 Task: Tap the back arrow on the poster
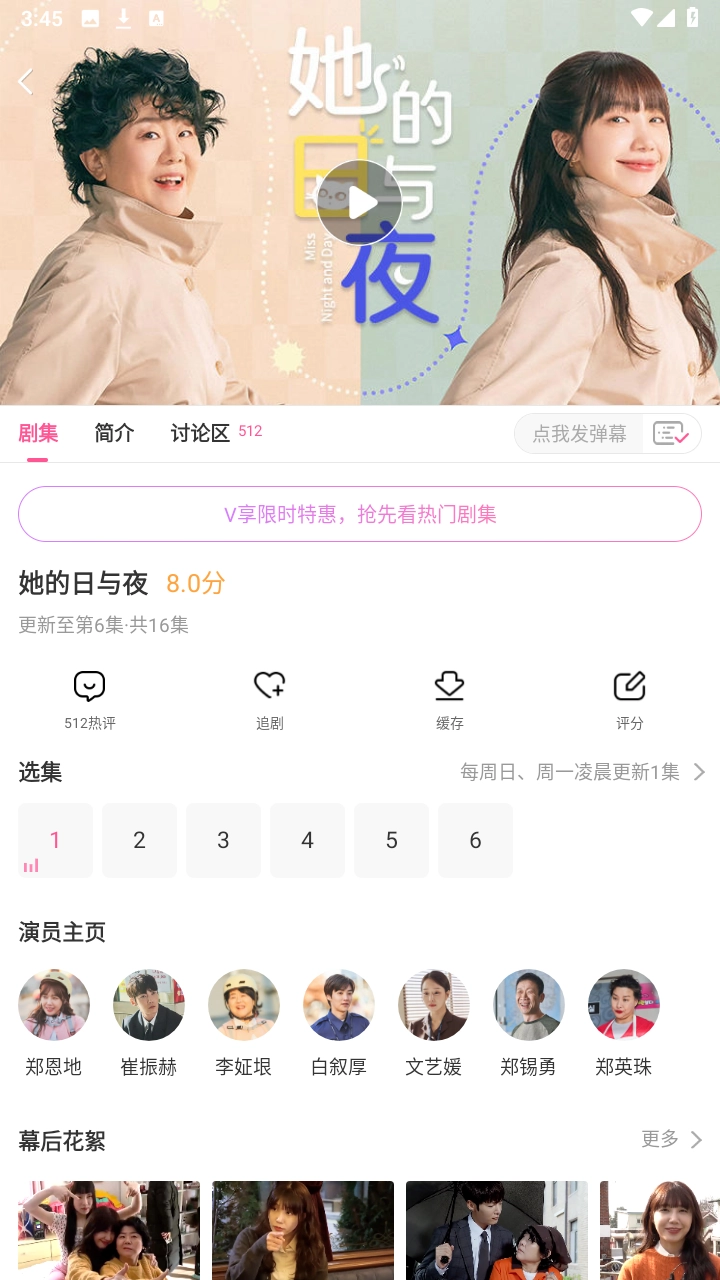pos(24,80)
